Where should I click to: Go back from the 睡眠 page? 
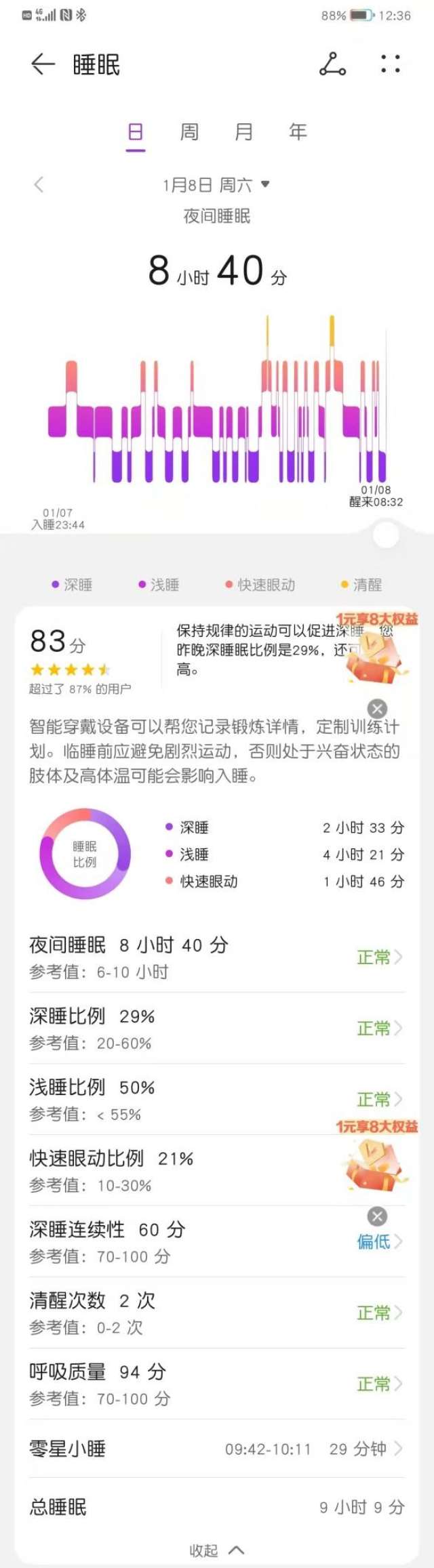(x=42, y=64)
